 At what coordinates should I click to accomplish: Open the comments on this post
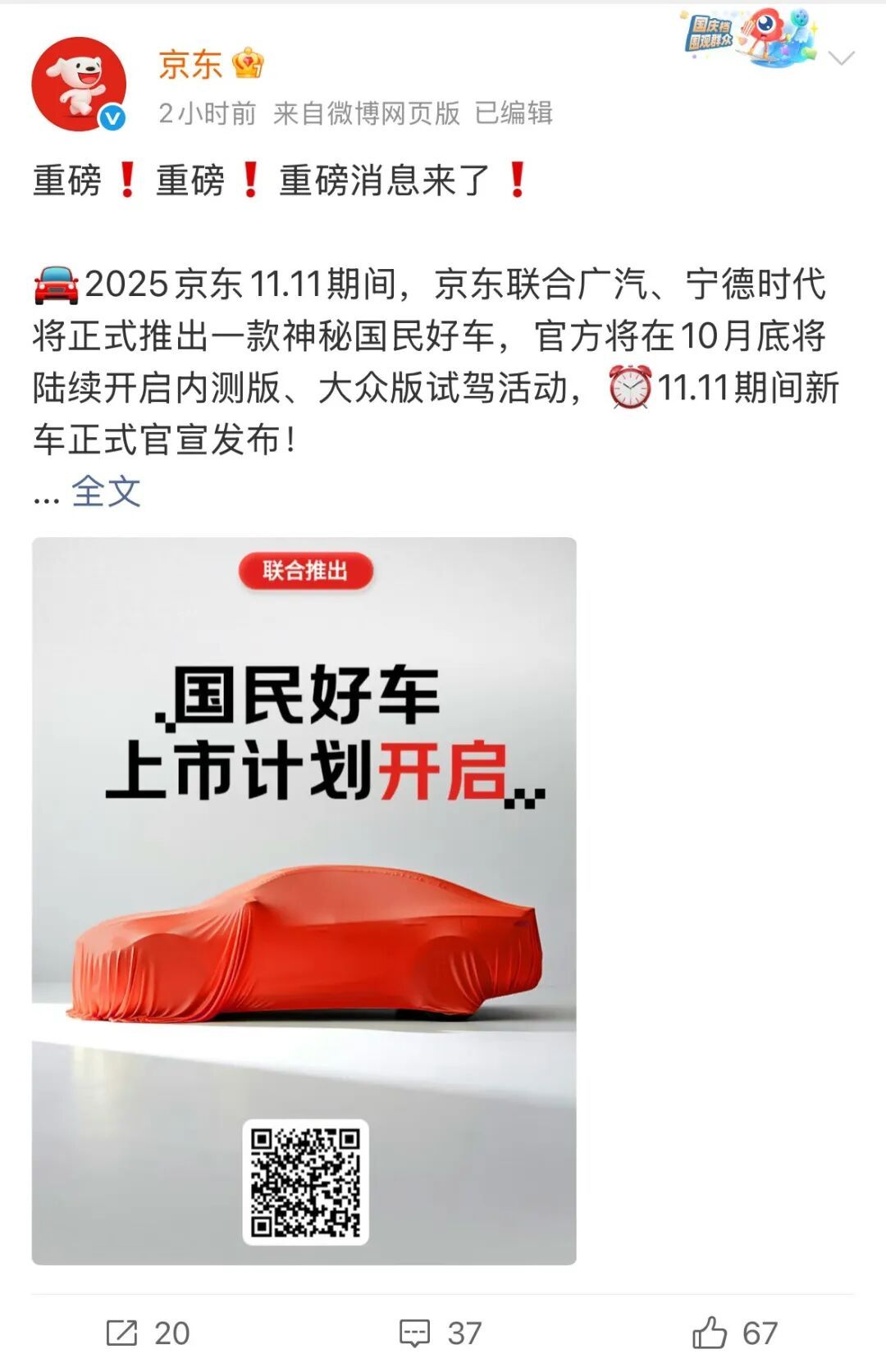click(441, 1333)
